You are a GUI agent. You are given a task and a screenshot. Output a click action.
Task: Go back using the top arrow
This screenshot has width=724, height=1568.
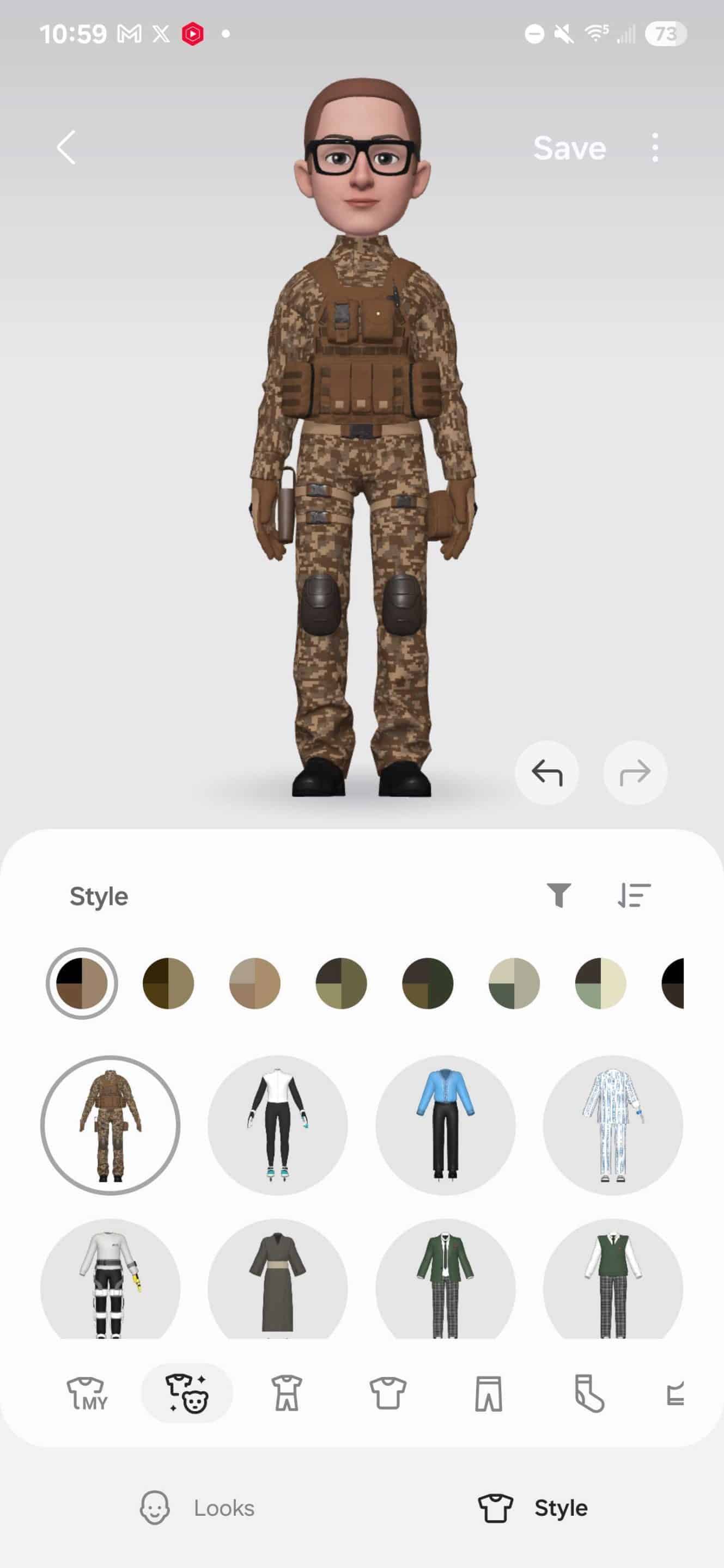[66, 148]
